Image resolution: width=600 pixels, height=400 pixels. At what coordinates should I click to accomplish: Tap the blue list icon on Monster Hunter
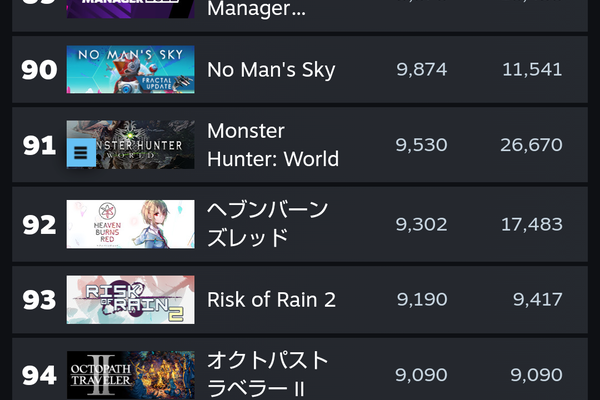pyautogui.click(x=82, y=153)
